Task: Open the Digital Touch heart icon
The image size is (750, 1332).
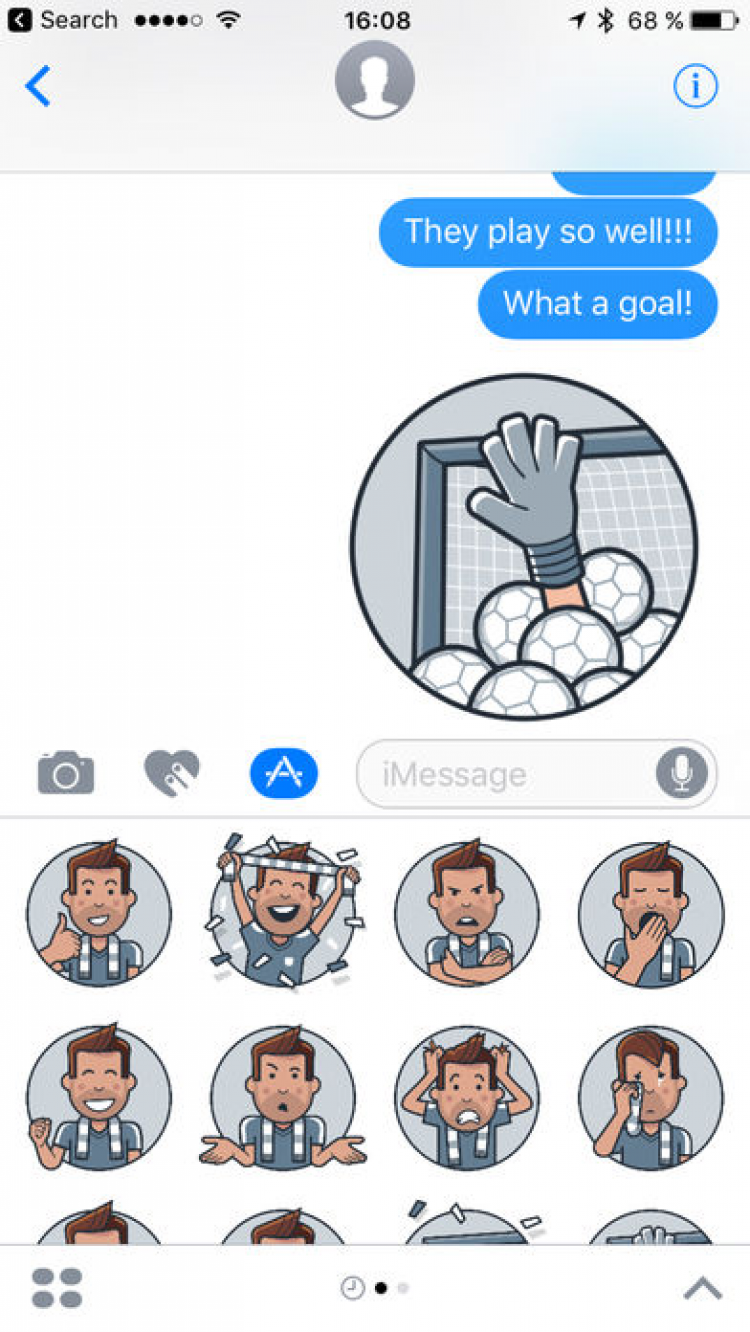Action: click(x=172, y=773)
